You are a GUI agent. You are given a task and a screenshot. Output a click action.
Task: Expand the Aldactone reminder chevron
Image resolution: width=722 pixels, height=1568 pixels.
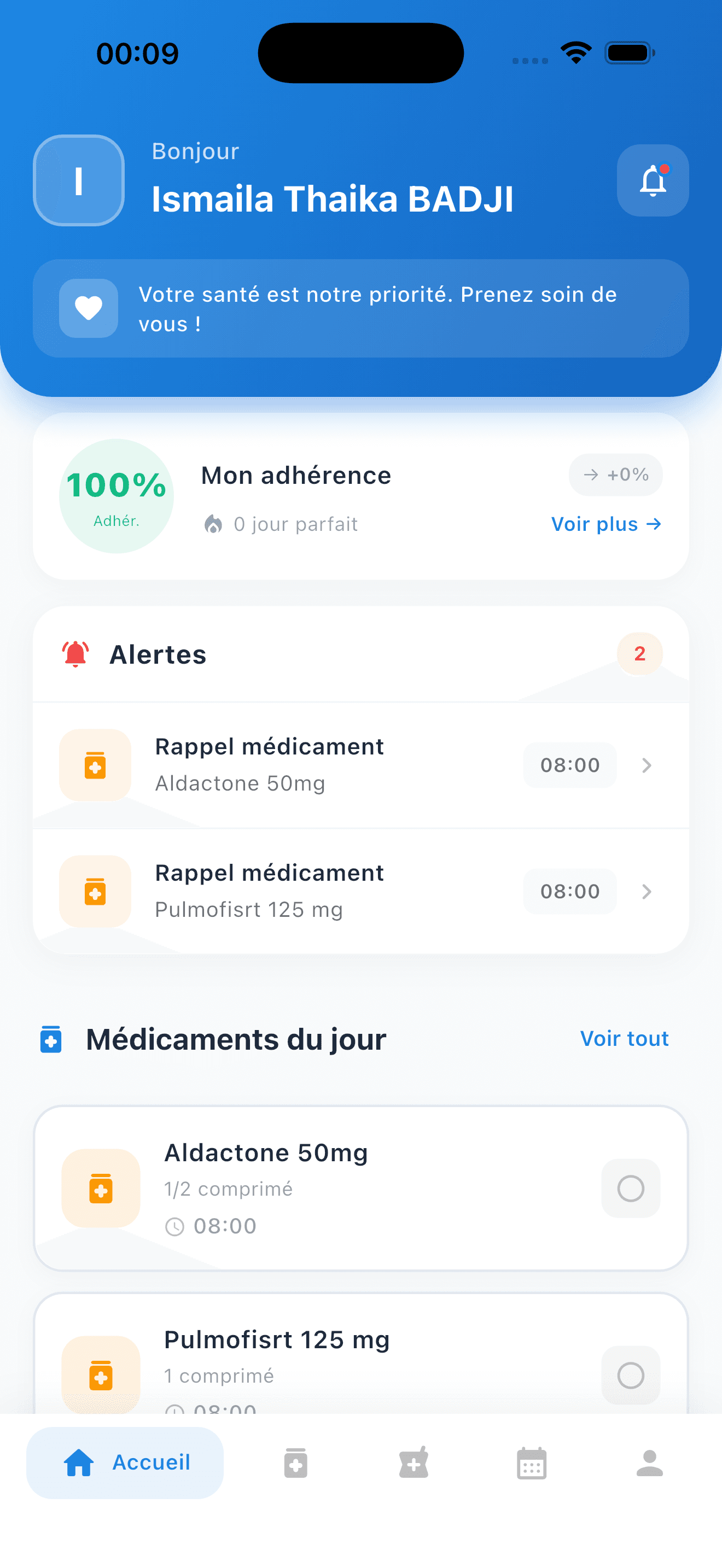tap(647, 765)
